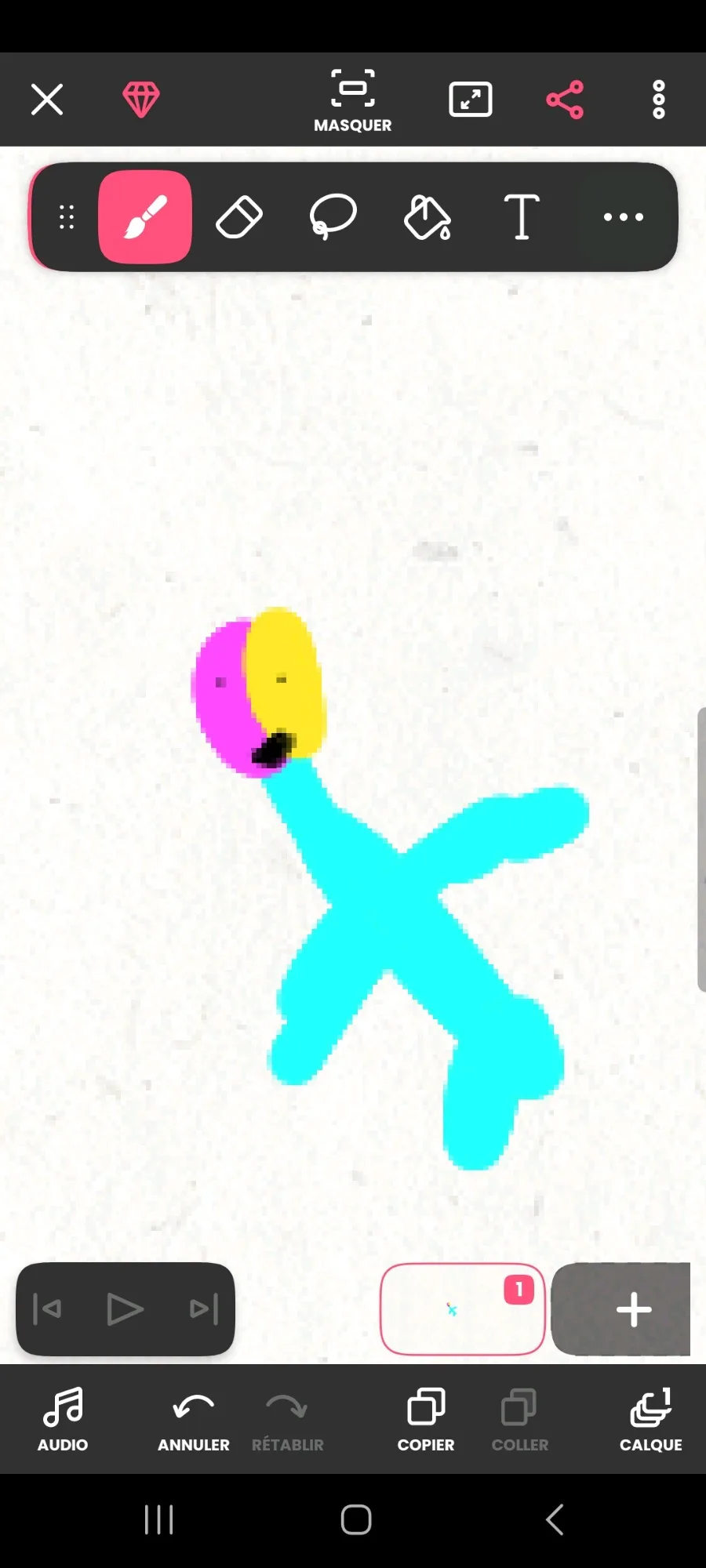The image size is (706, 1568).
Task: Tap the Masquer button
Action: pyautogui.click(x=353, y=101)
